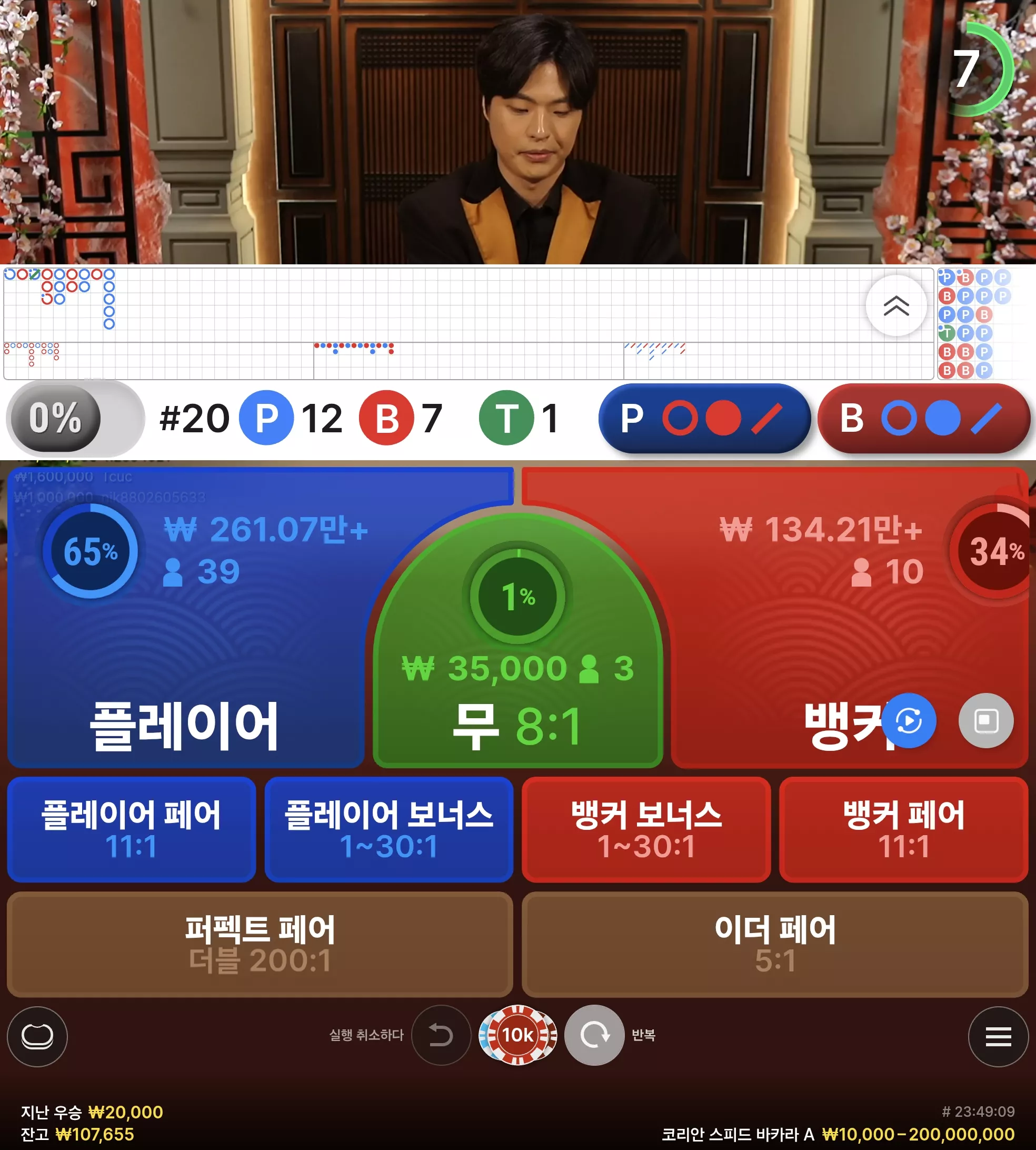Select 뱅커 보너스 bet
This screenshot has width=1036, height=1150.
[x=646, y=829]
